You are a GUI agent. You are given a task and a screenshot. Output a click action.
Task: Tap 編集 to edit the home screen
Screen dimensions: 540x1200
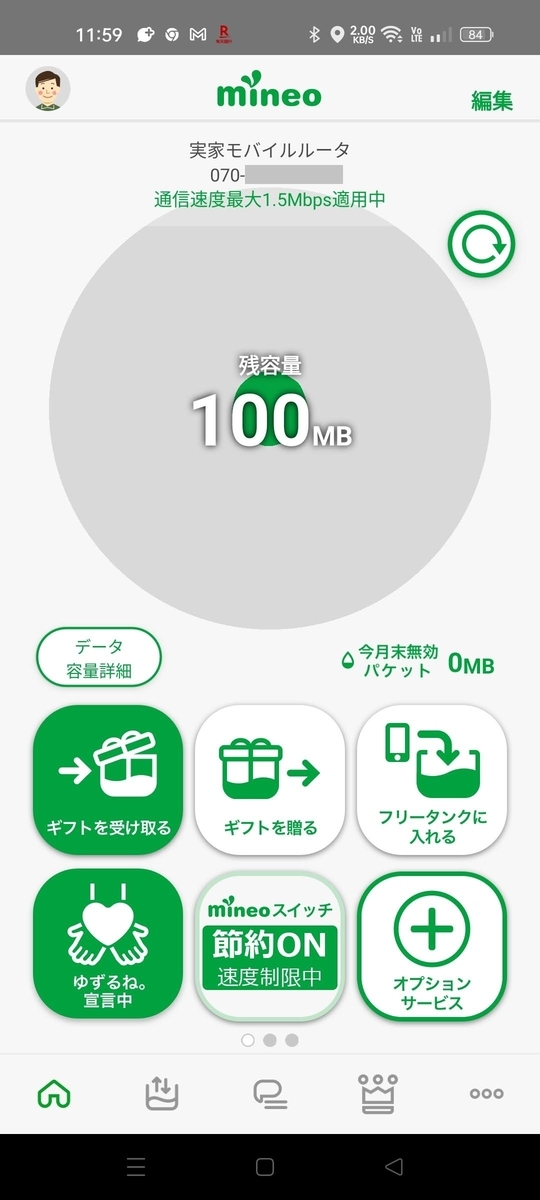click(x=492, y=100)
